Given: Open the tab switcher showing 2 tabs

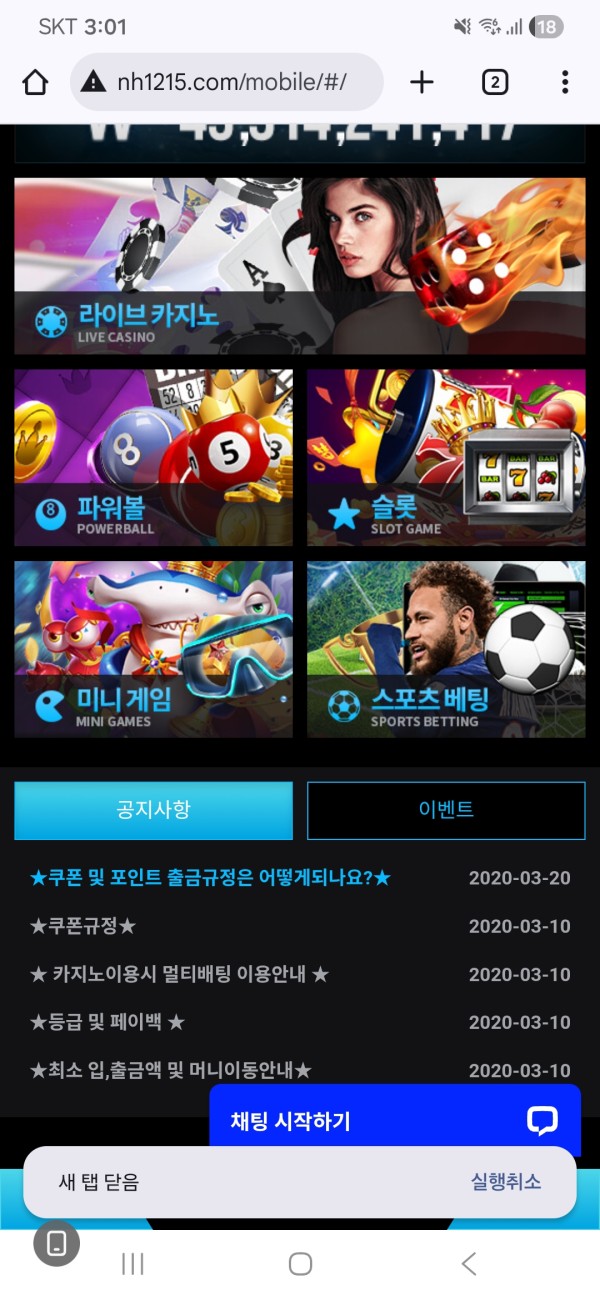Looking at the screenshot, I should click(494, 82).
